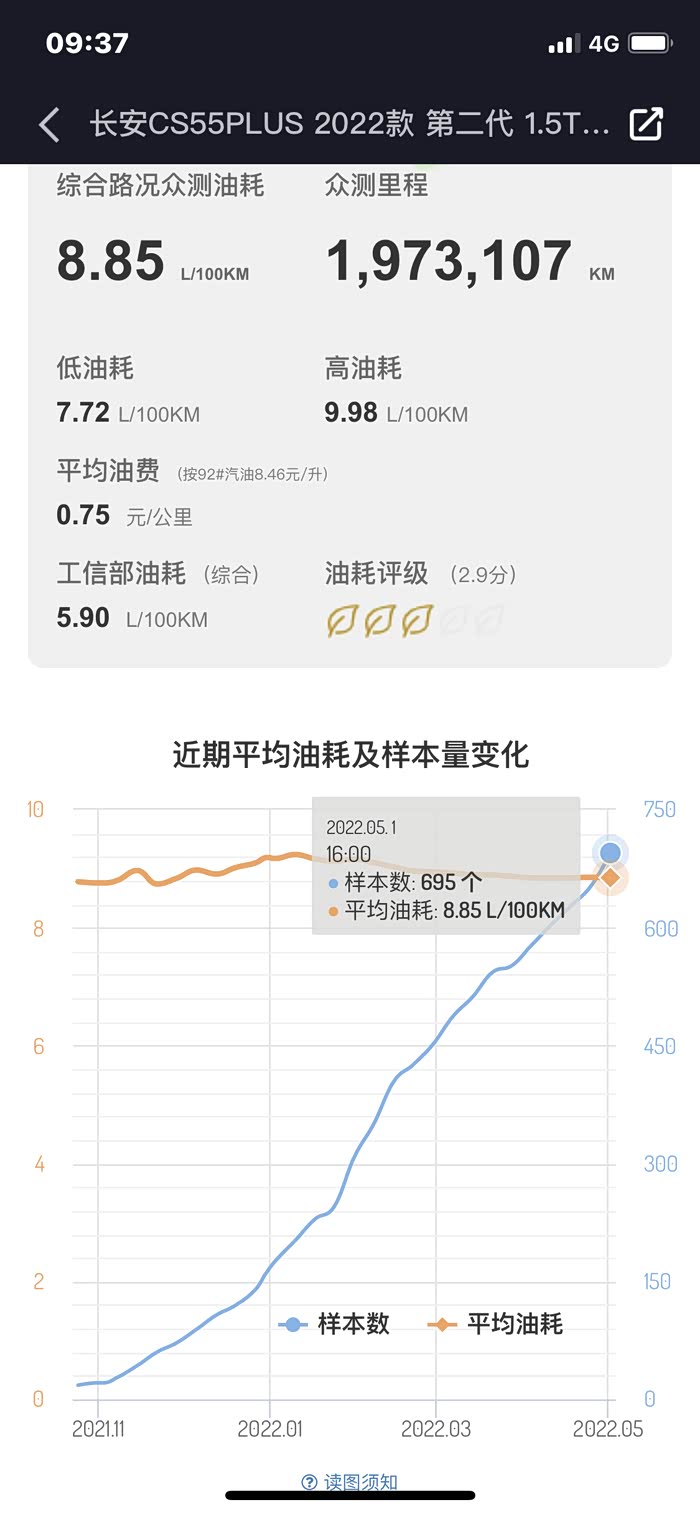Toggle the 平均油耗 legend series
This screenshot has width=700, height=1515.
pyautogui.click(x=497, y=1324)
